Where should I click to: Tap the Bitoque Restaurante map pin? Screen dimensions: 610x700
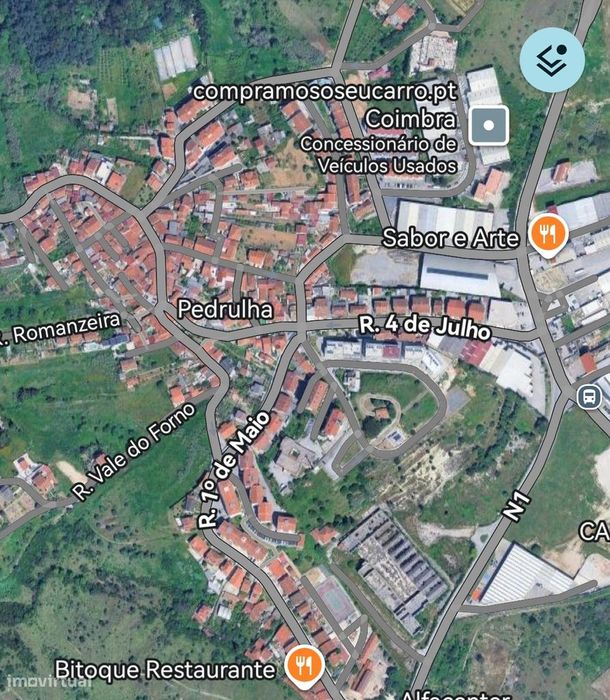[303, 664]
